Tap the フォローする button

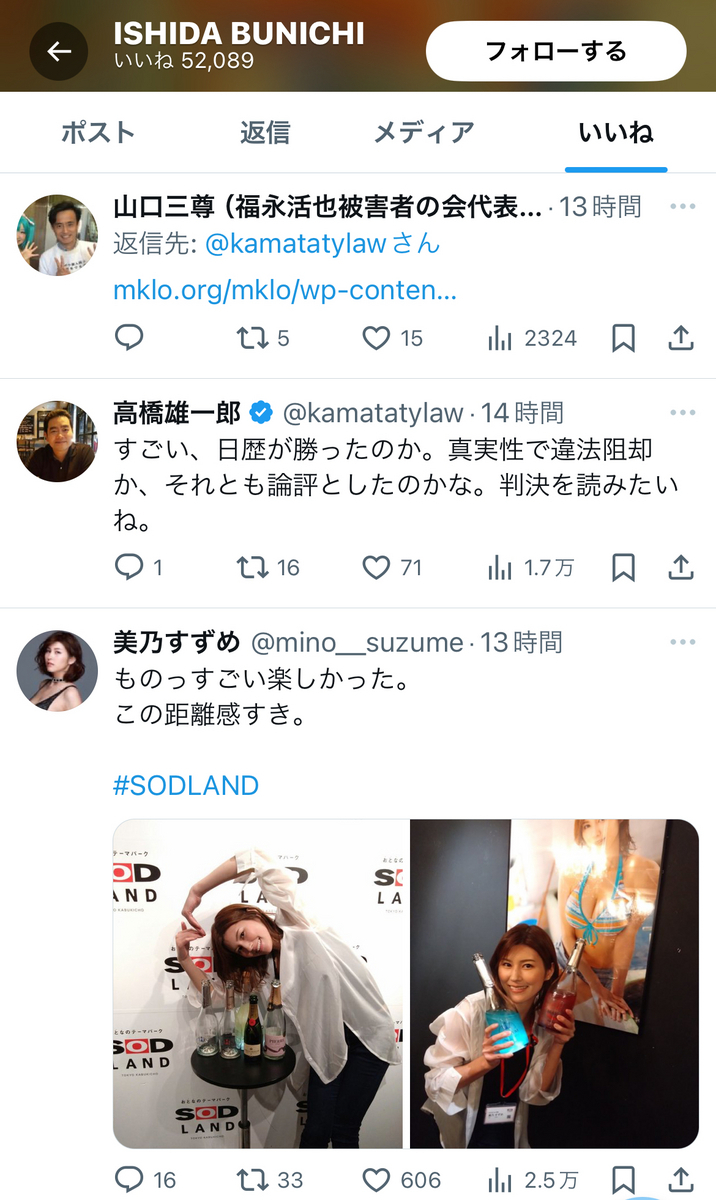(x=556, y=51)
